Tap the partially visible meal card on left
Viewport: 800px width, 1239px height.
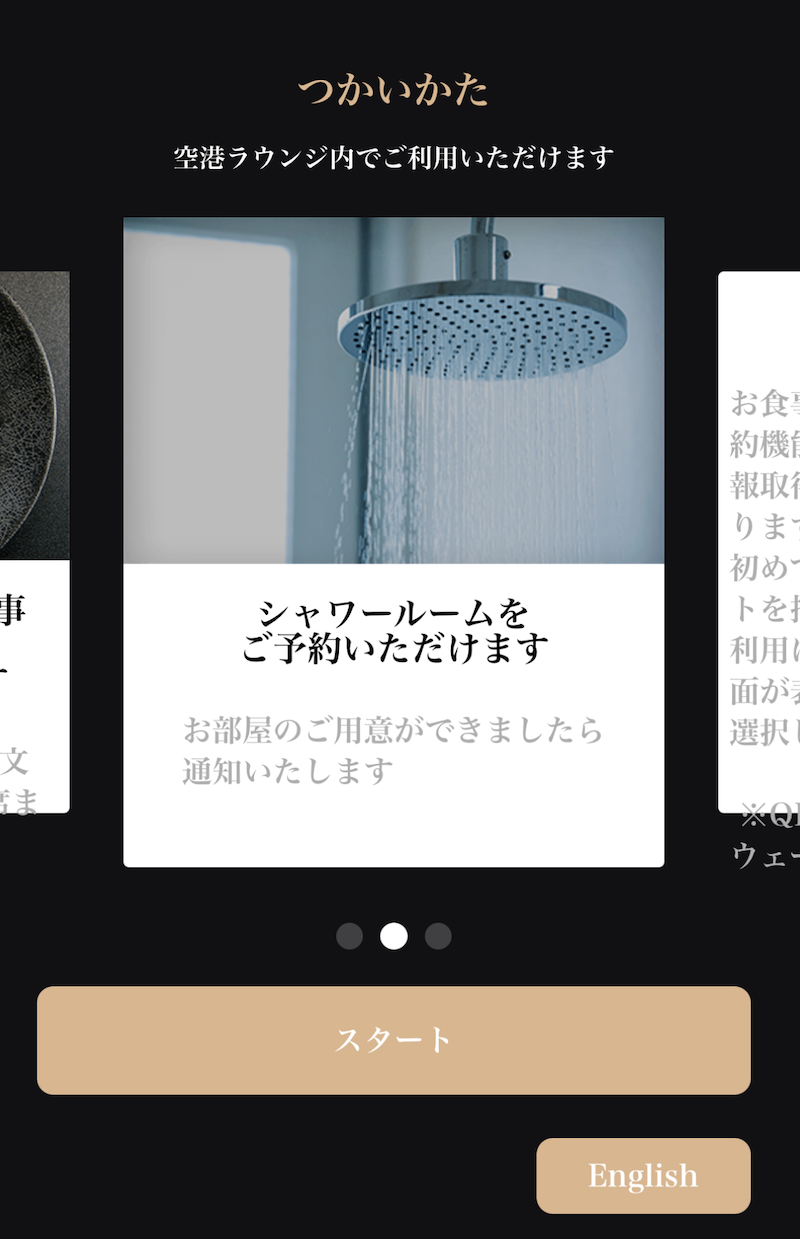point(34,540)
